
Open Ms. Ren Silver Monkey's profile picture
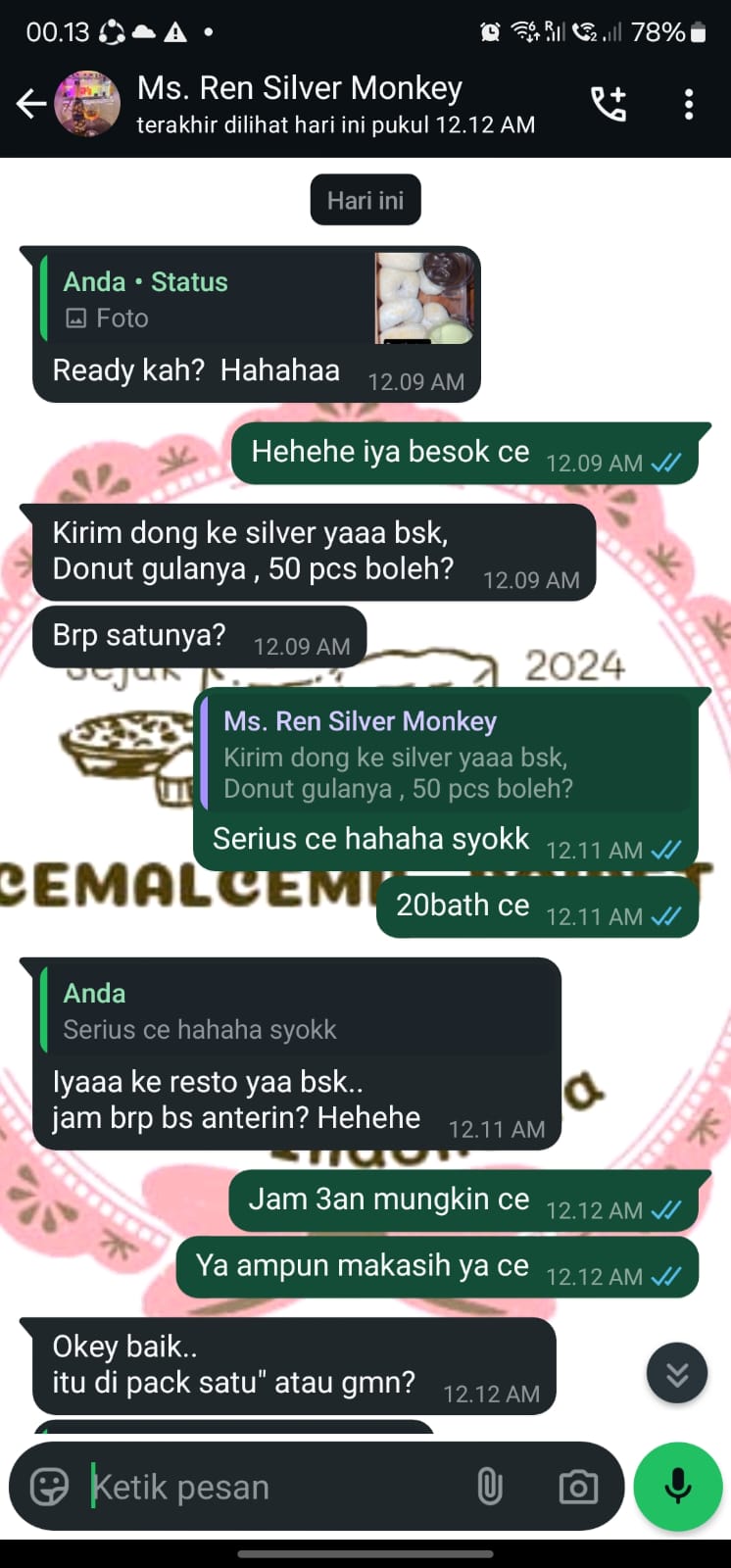coord(87,103)
